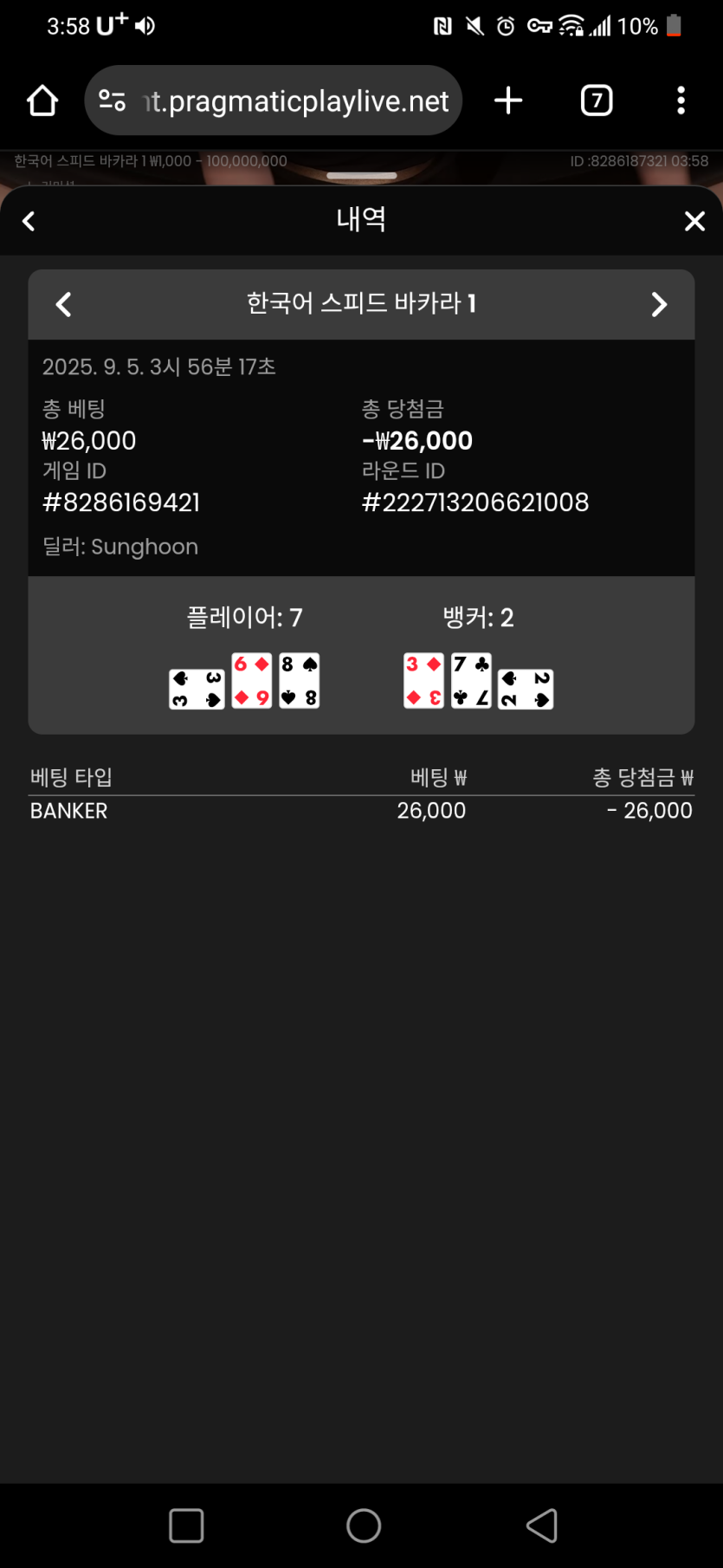Open the tab switcher showing 7
Viewport: 723px width, 1568px height.
[x=597, y=100]
